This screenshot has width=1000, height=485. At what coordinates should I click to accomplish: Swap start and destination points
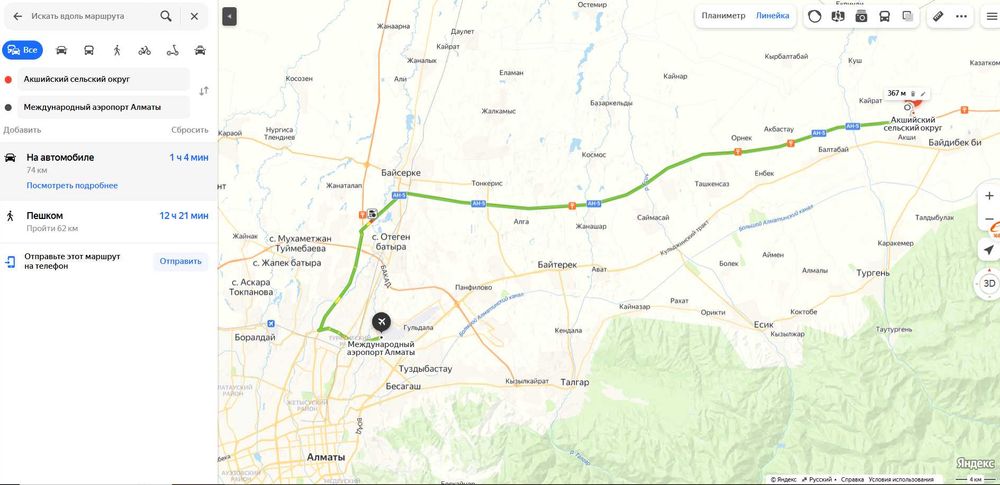pyautogui.click(x=204, y=91)
